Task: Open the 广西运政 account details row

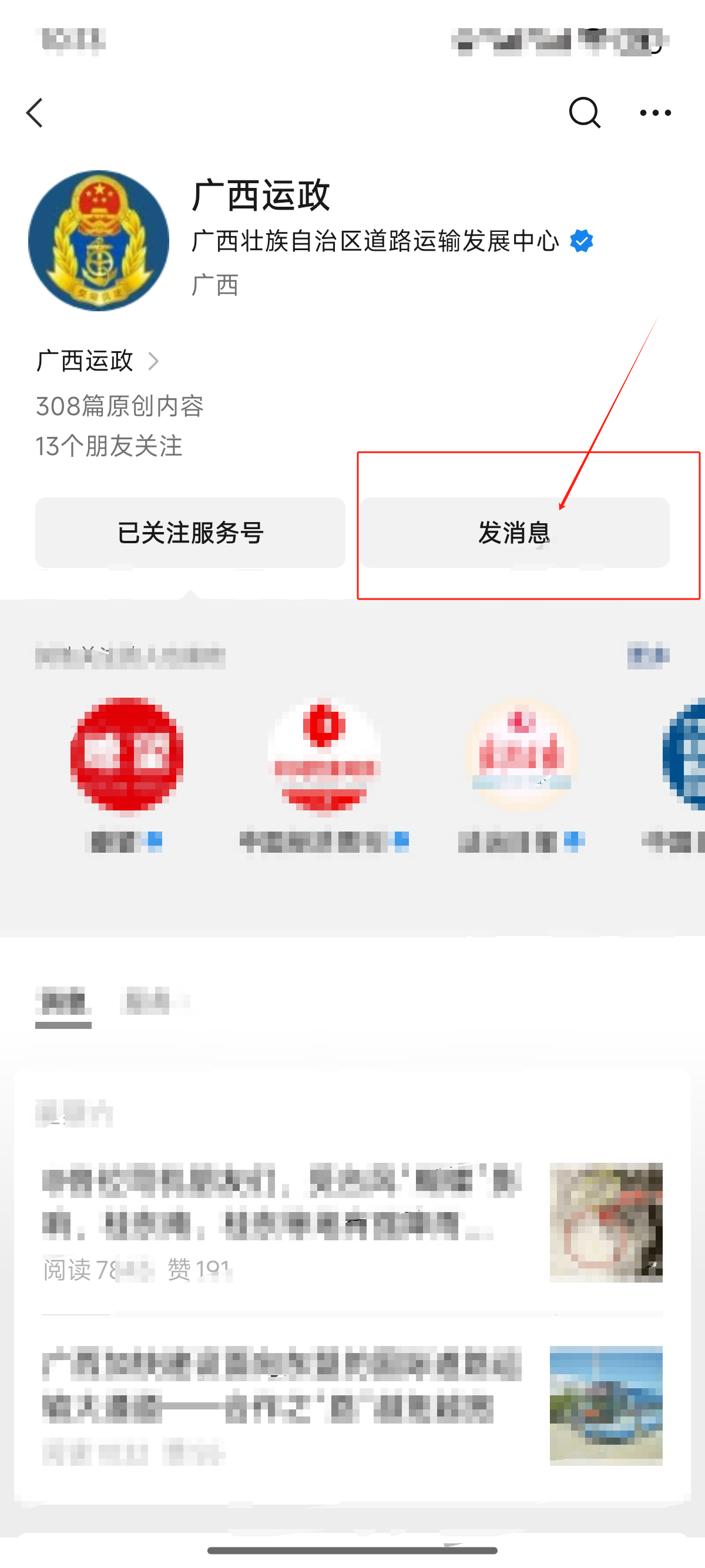Action: coord(98,361)
